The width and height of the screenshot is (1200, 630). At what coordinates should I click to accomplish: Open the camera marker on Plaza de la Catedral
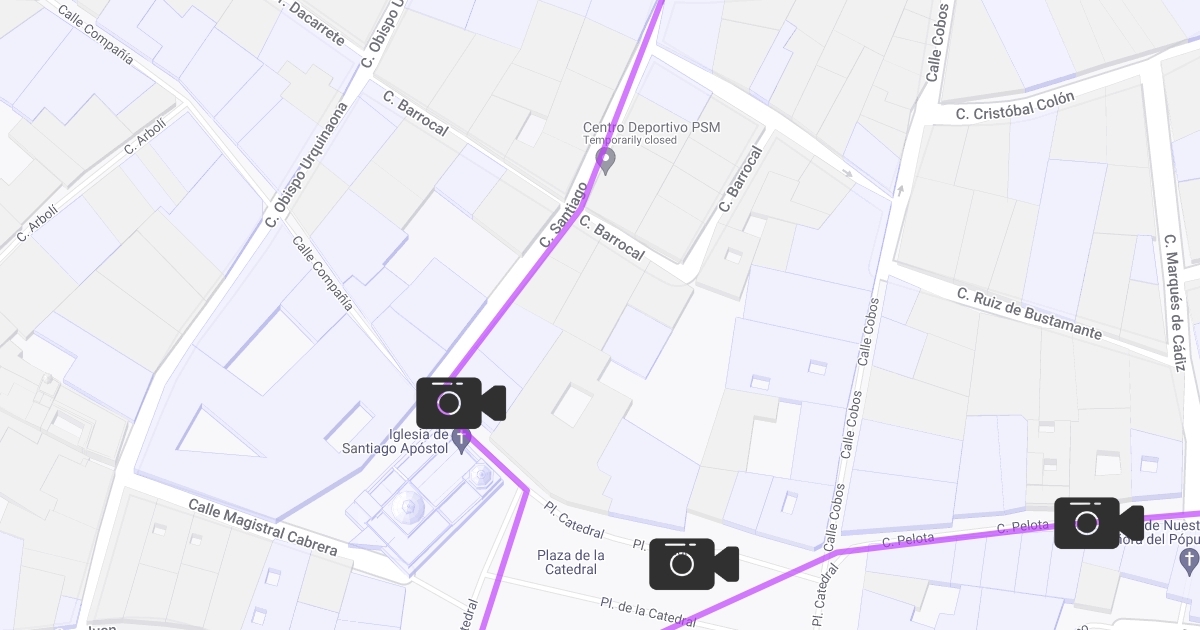(692, 563)
